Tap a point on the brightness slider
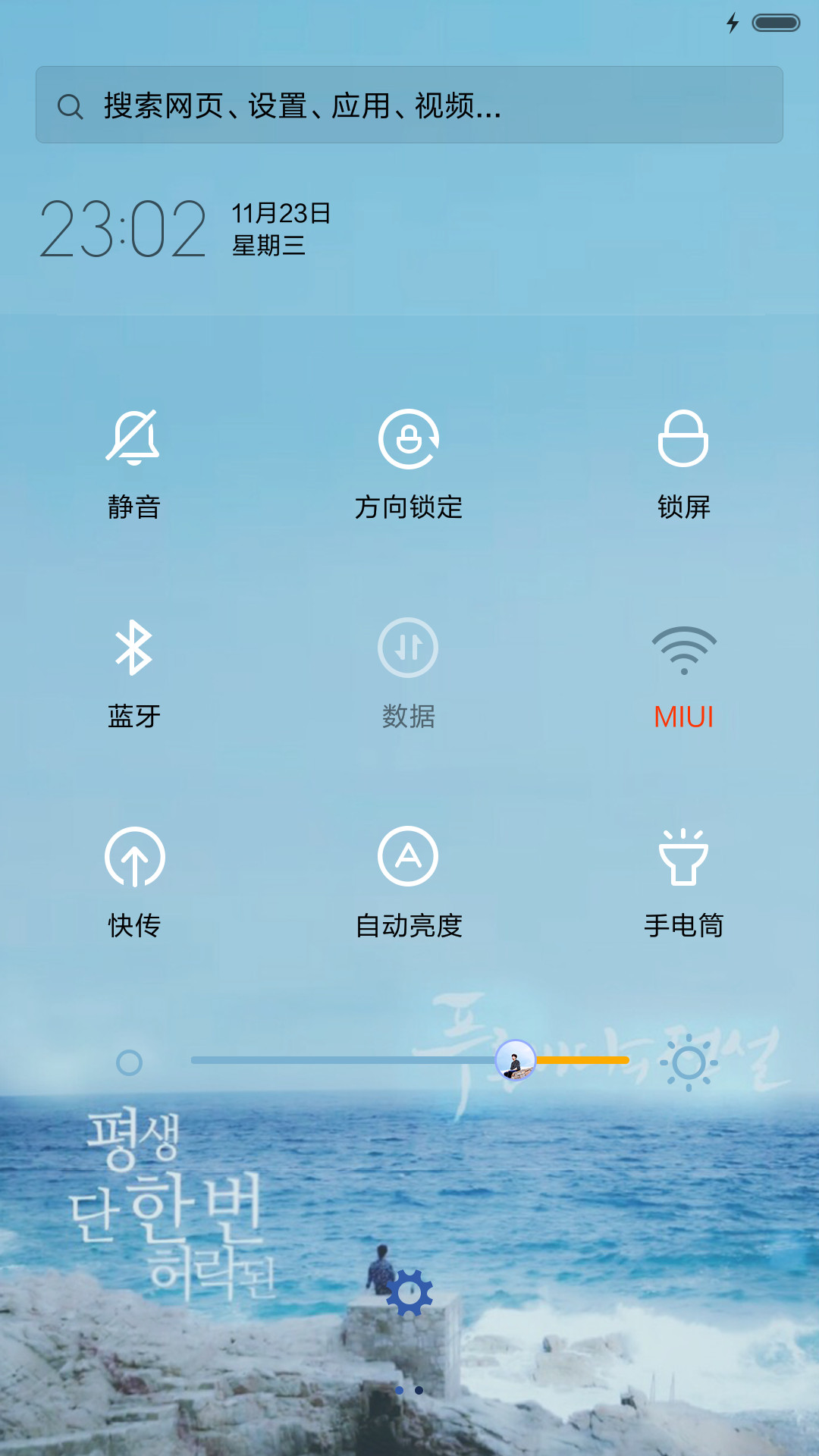 coord(409,1060)
